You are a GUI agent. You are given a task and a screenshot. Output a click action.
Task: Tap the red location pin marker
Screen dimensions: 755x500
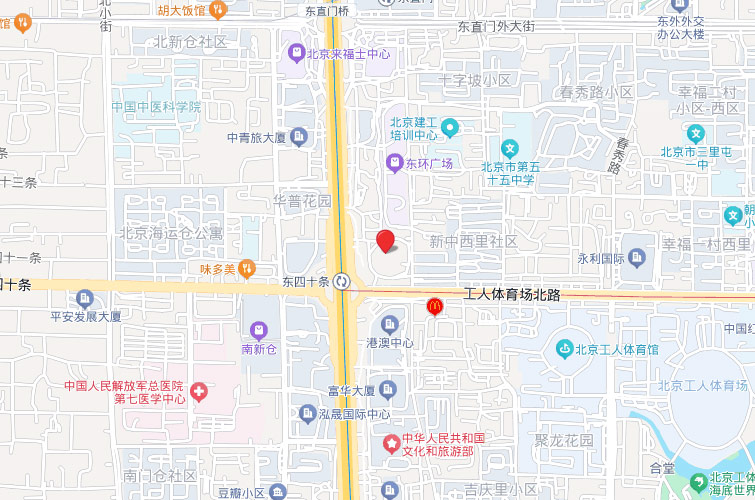[385, 242]
